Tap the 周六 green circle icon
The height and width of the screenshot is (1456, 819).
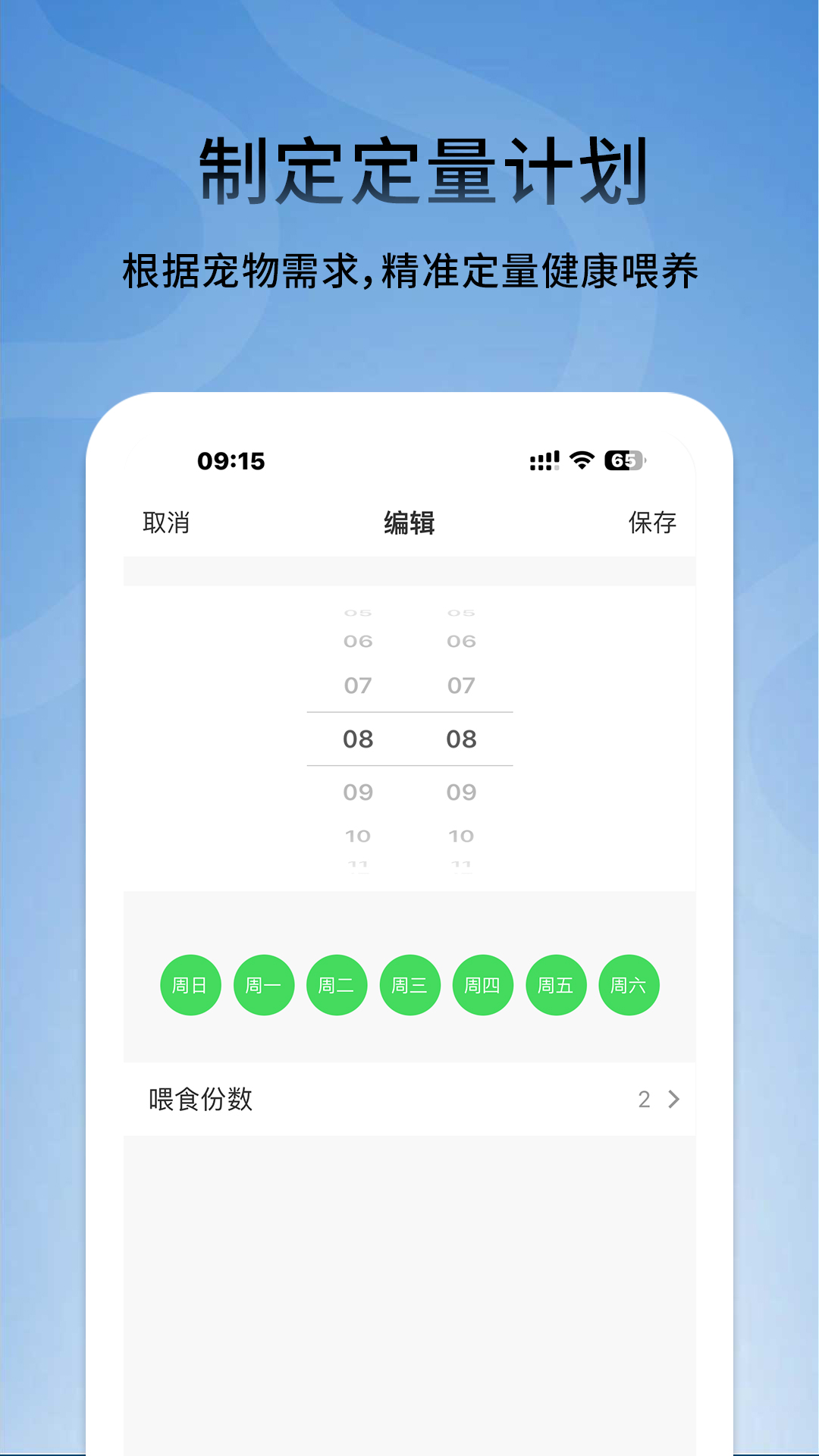[629, 984]
